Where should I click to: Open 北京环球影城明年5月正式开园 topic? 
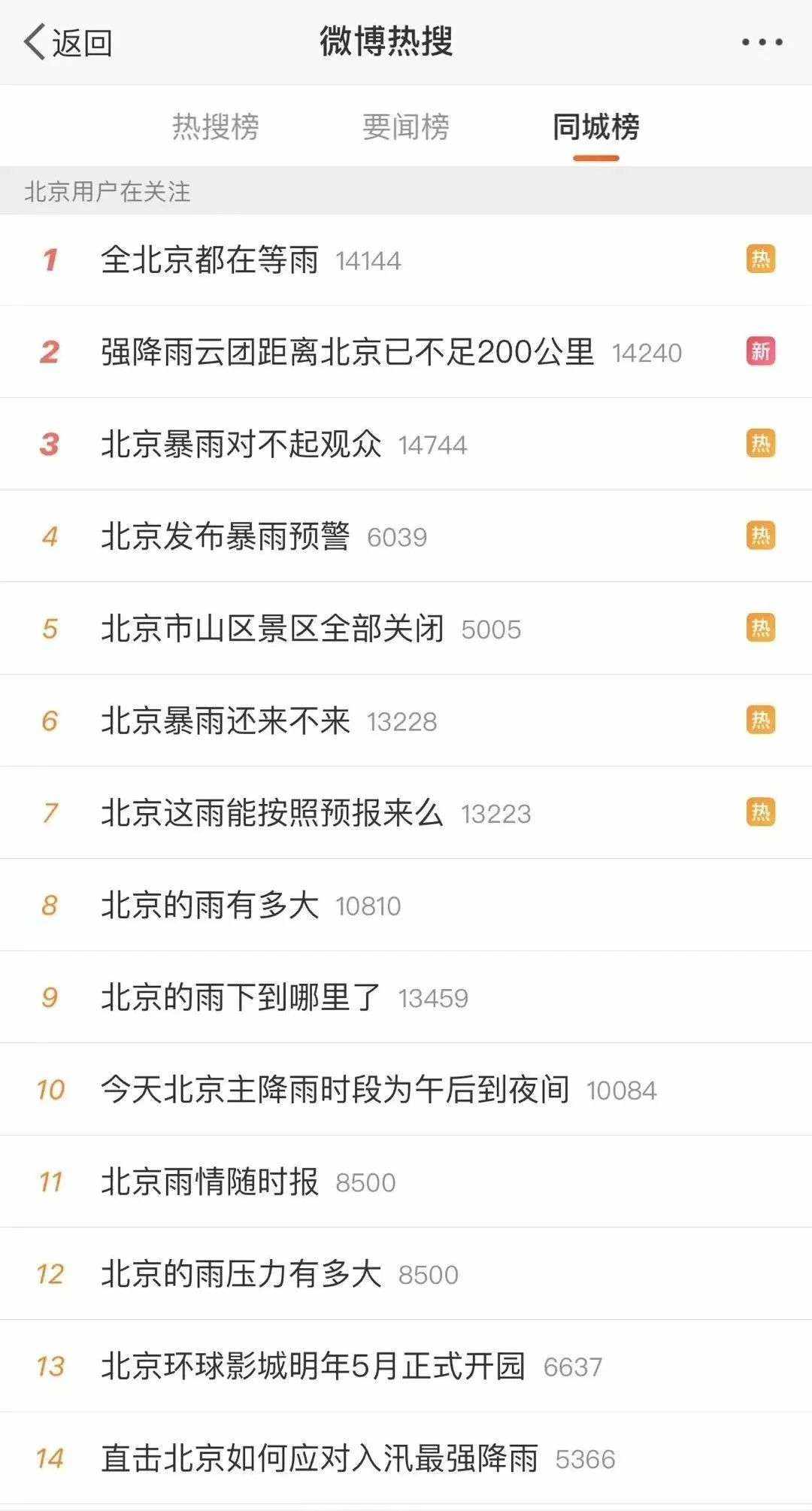click(313, 1367)
